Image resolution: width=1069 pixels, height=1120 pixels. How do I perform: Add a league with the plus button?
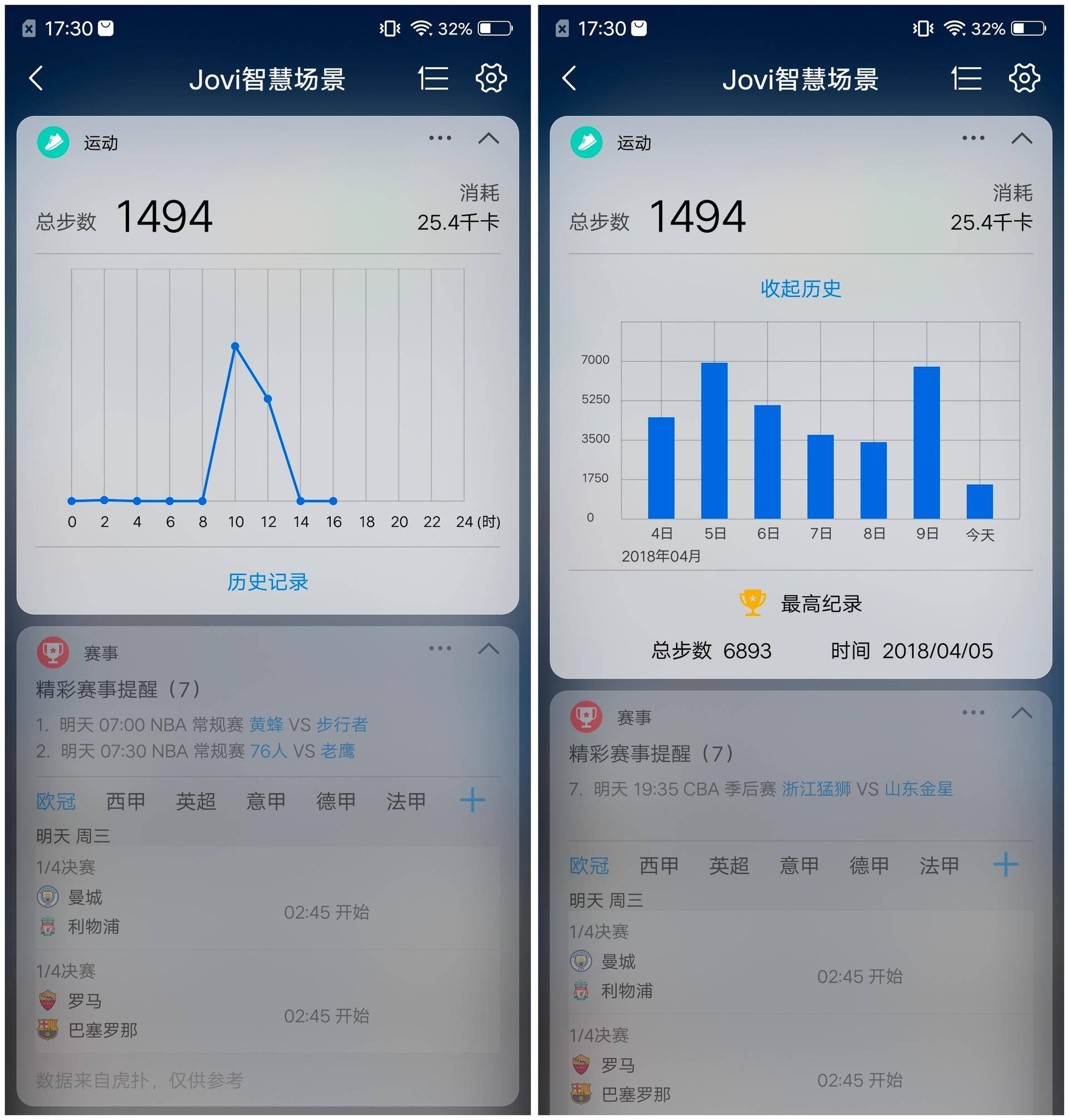pos(472,801)
